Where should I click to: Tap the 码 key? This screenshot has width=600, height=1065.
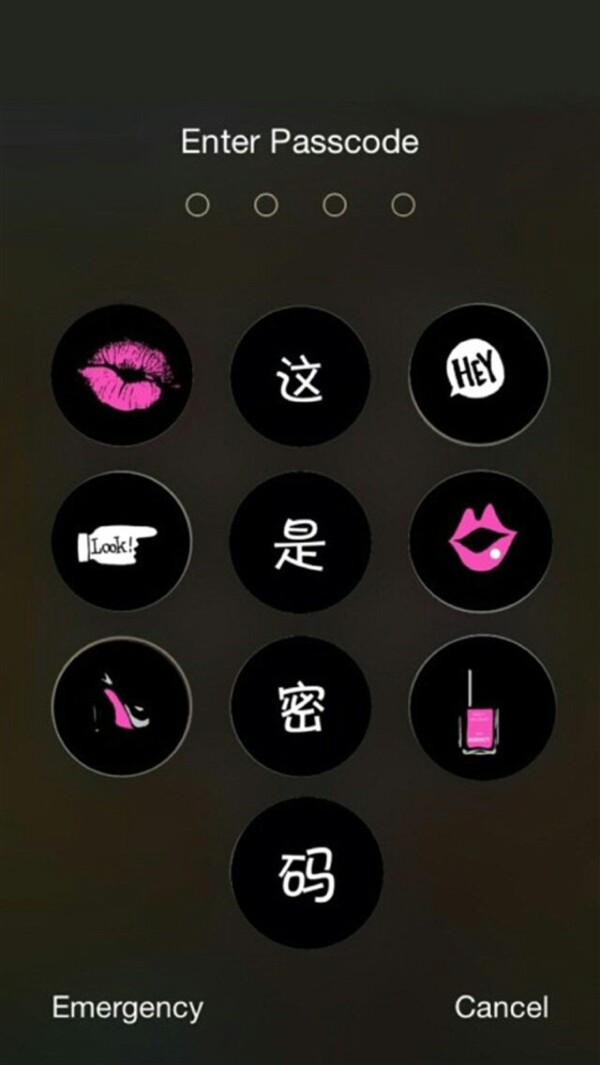306,872
